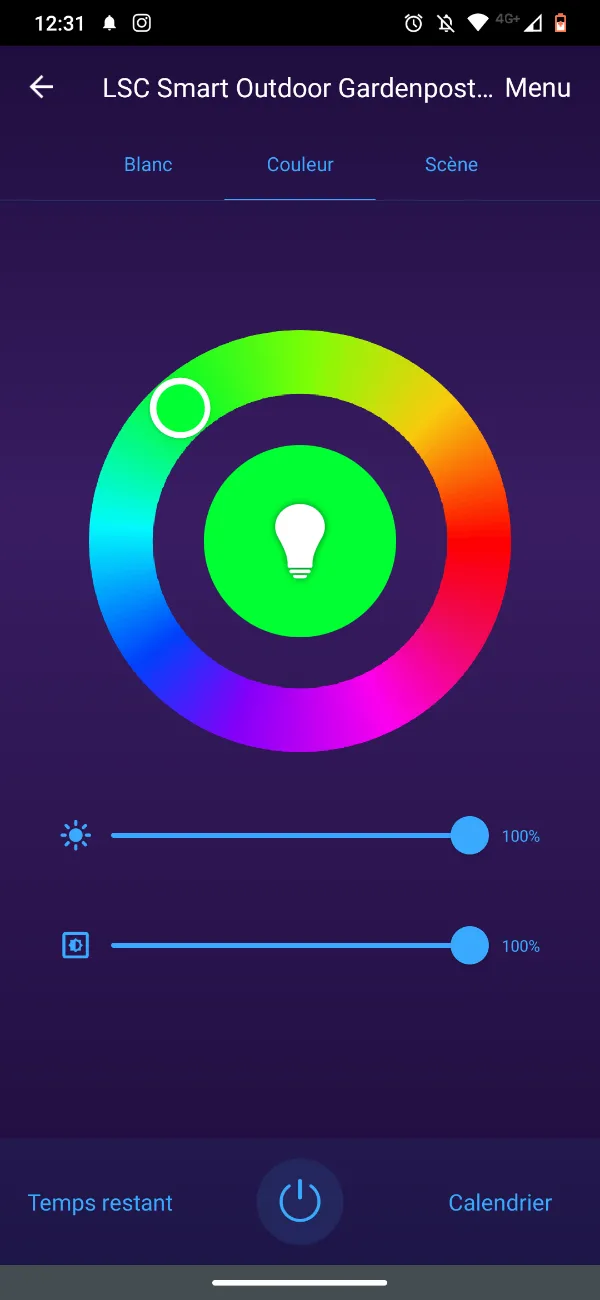Switch to the Scène tab

tap(451, 164)
